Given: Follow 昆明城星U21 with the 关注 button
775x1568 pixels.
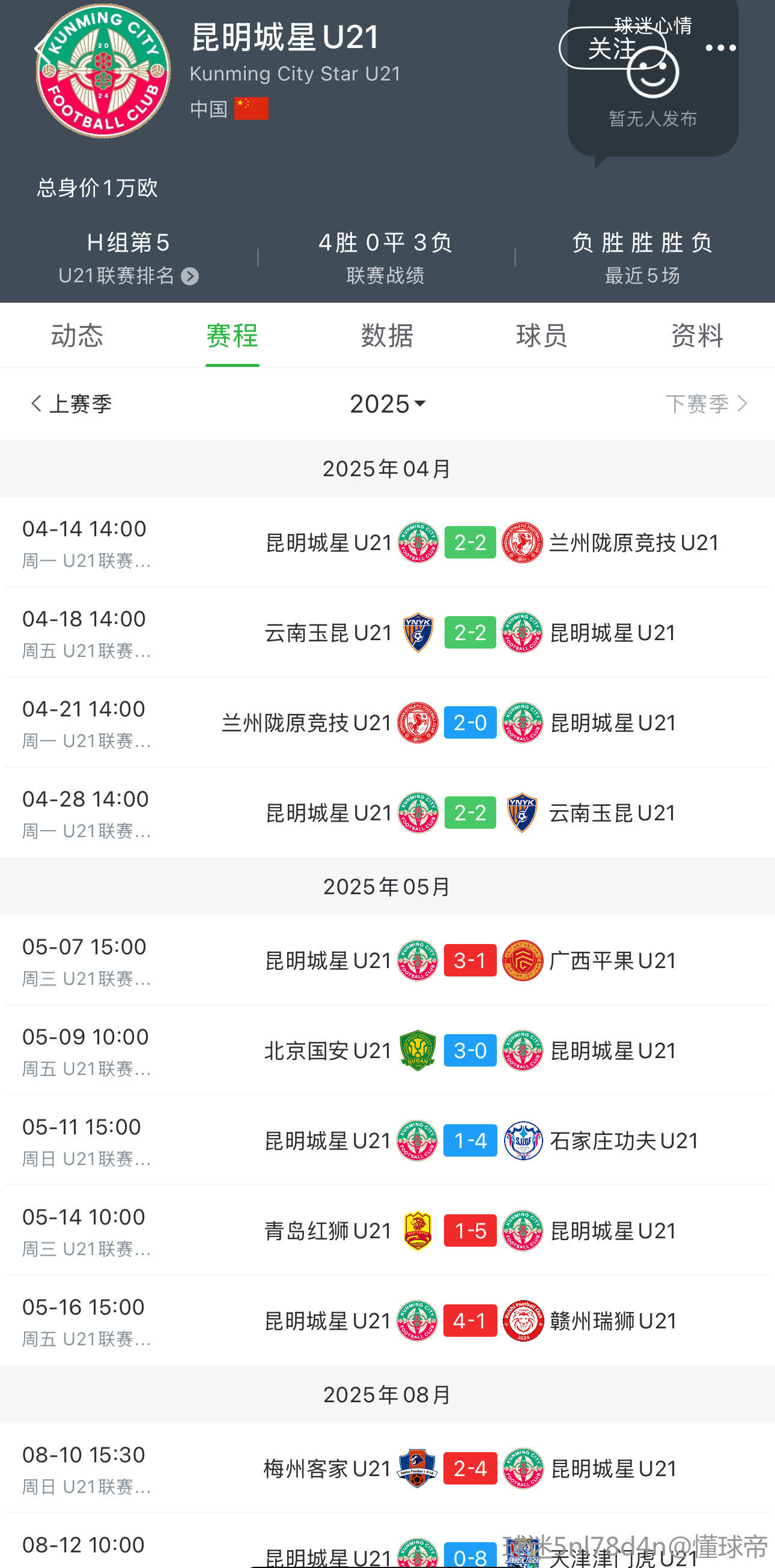Looking at the screenshot, I should [x=612, y=48].
